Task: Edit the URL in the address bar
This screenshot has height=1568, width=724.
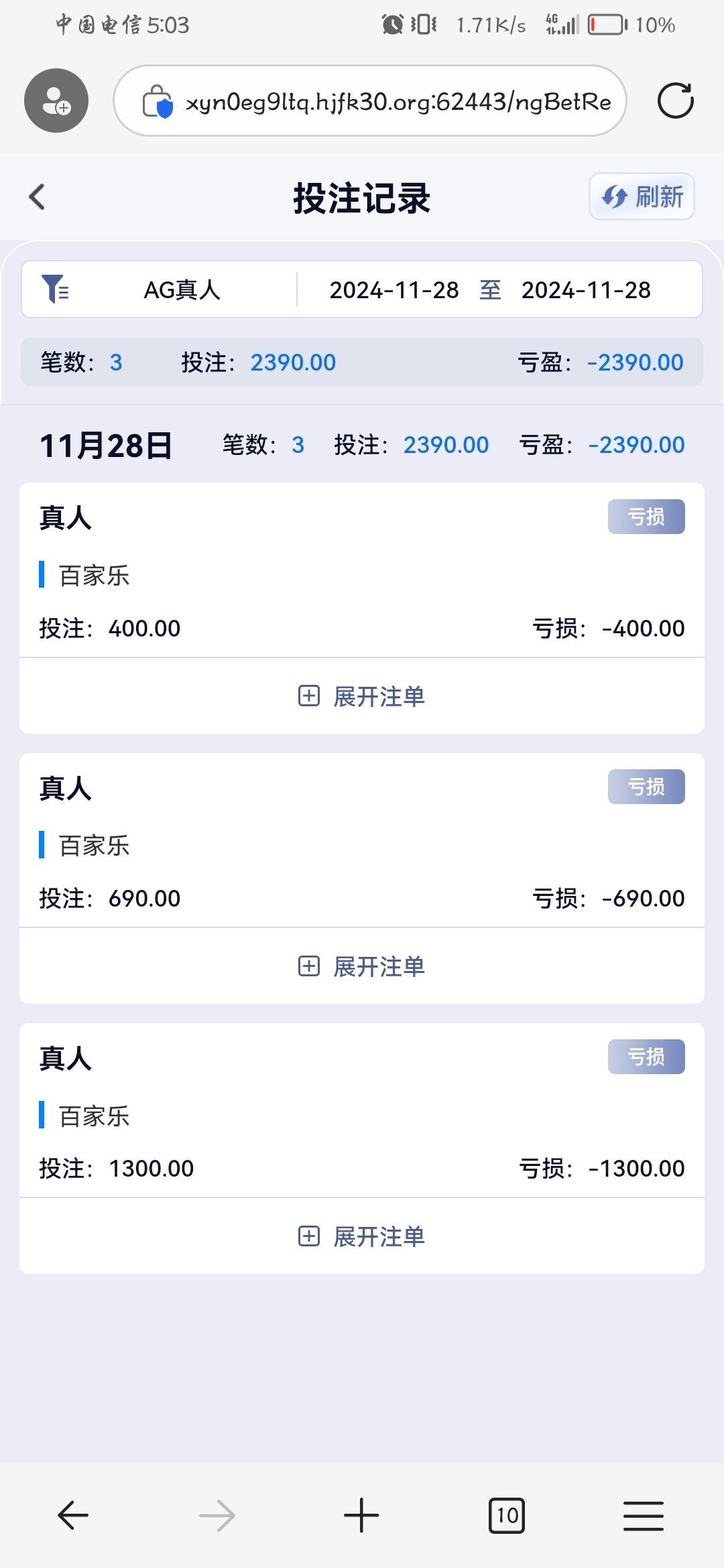Action: (398, 102)
